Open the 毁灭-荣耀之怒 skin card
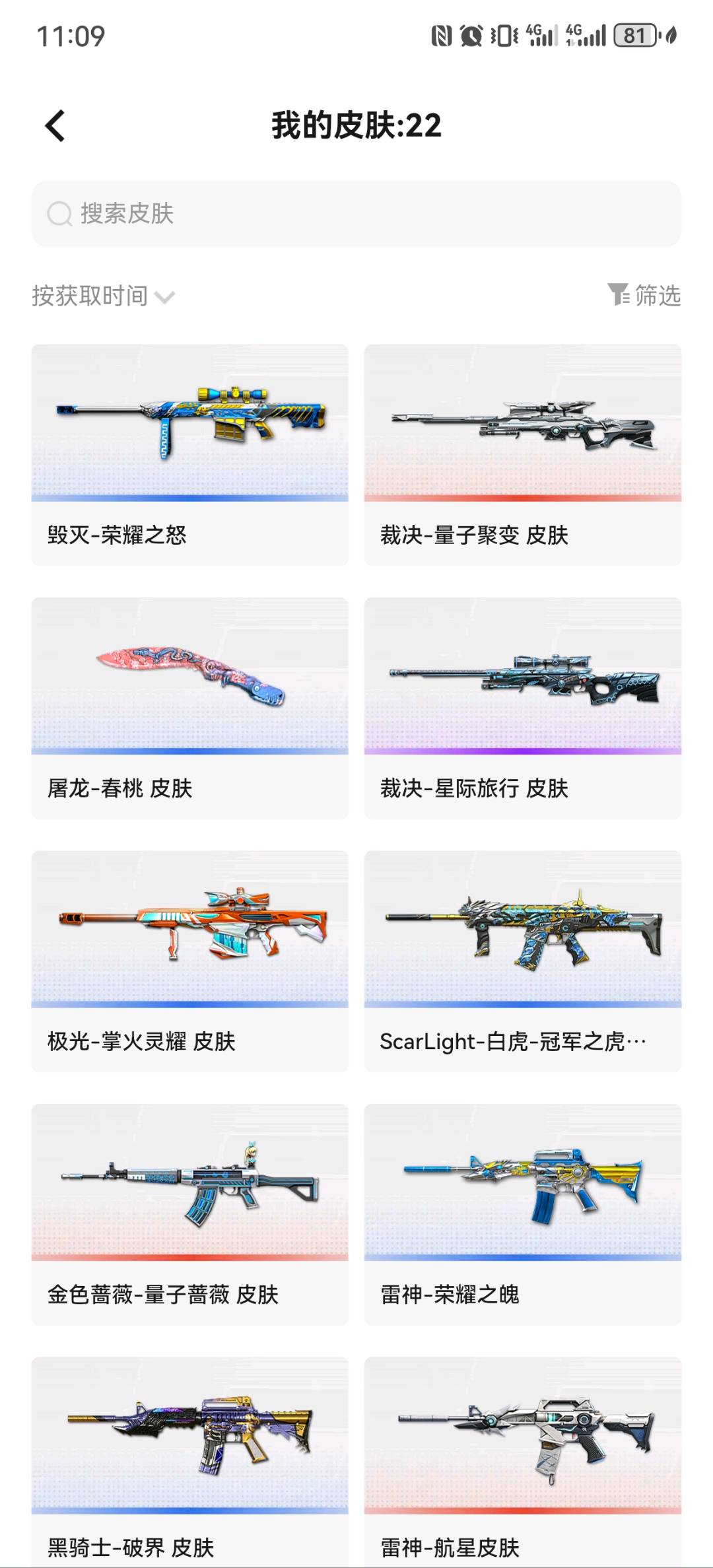The height and width of the screenshot is (1568, 713). [x=190, y=455]
